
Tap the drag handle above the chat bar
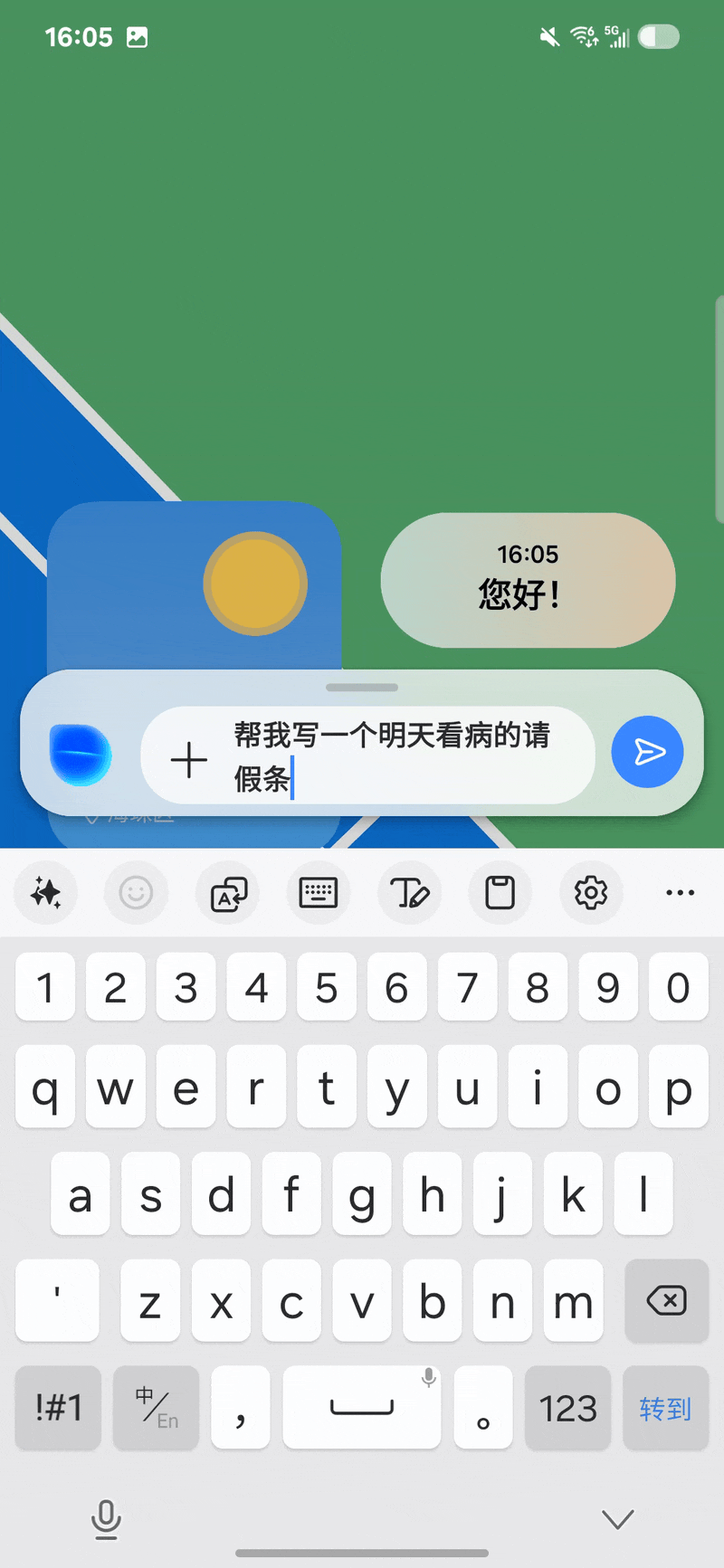click(362, 686)
